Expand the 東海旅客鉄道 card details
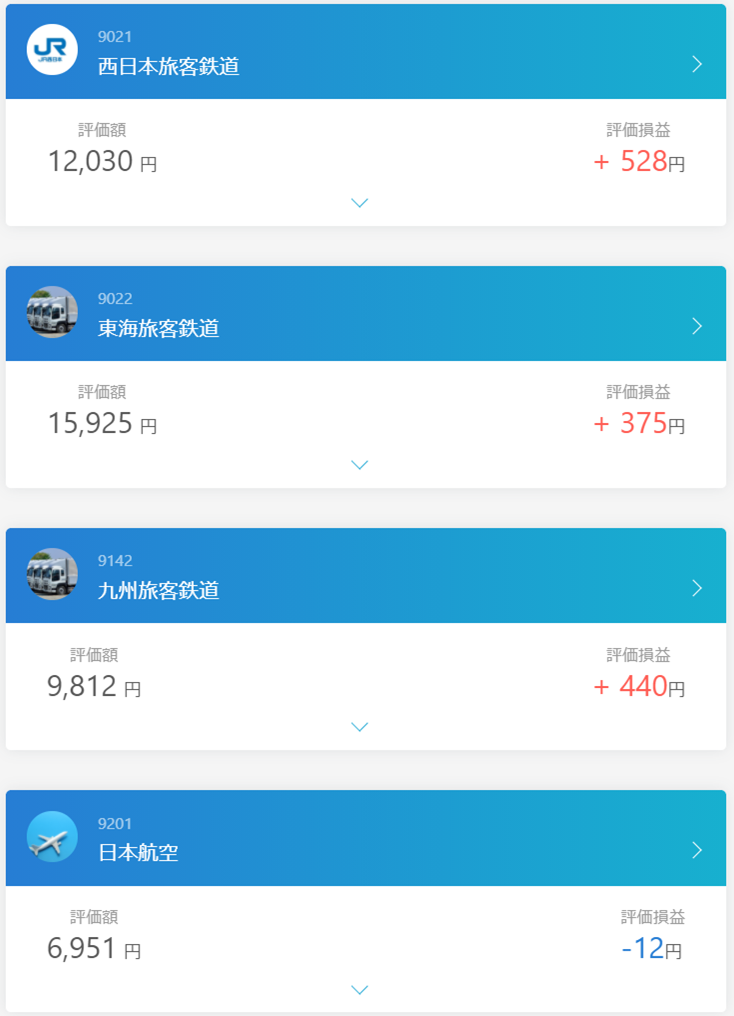 360,465
